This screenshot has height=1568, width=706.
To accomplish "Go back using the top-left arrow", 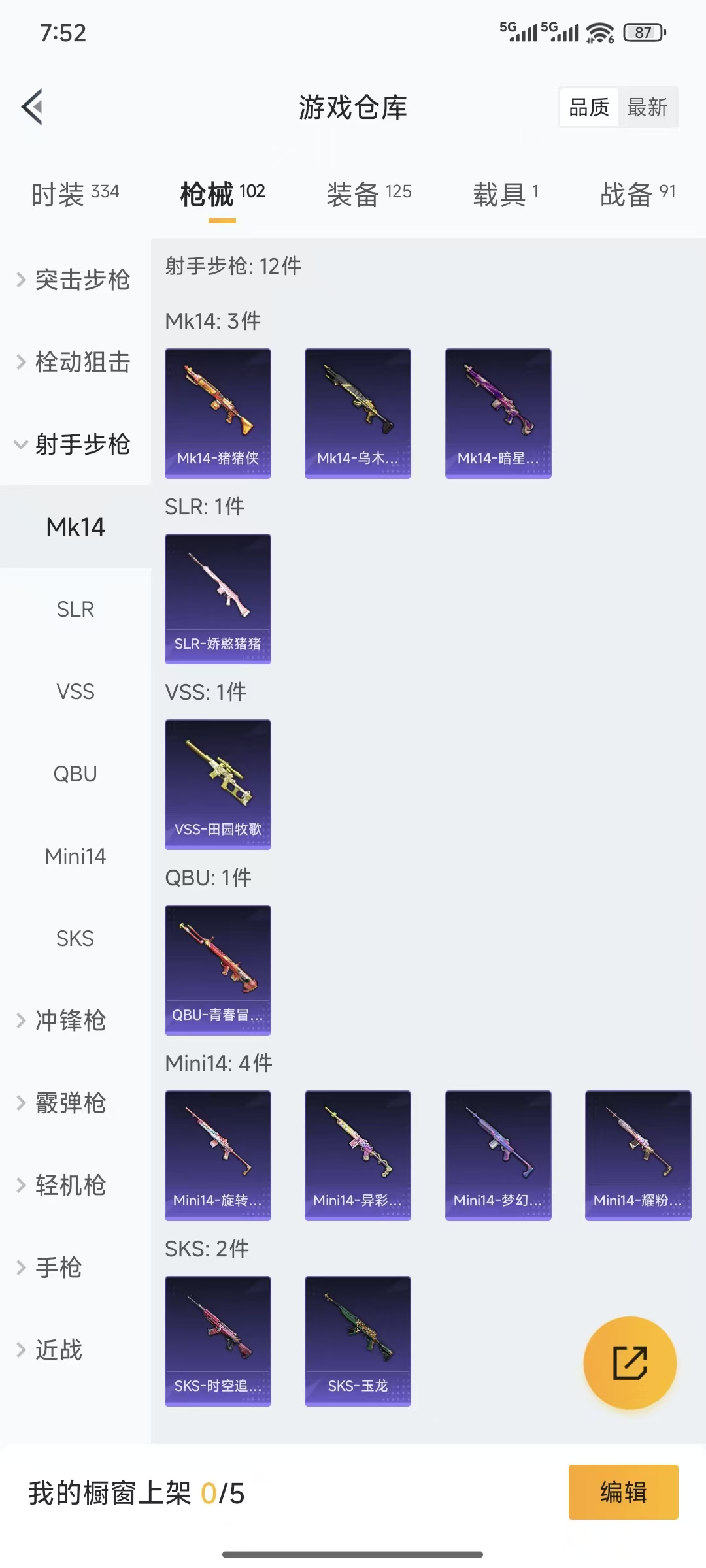I will coord(33,106).
